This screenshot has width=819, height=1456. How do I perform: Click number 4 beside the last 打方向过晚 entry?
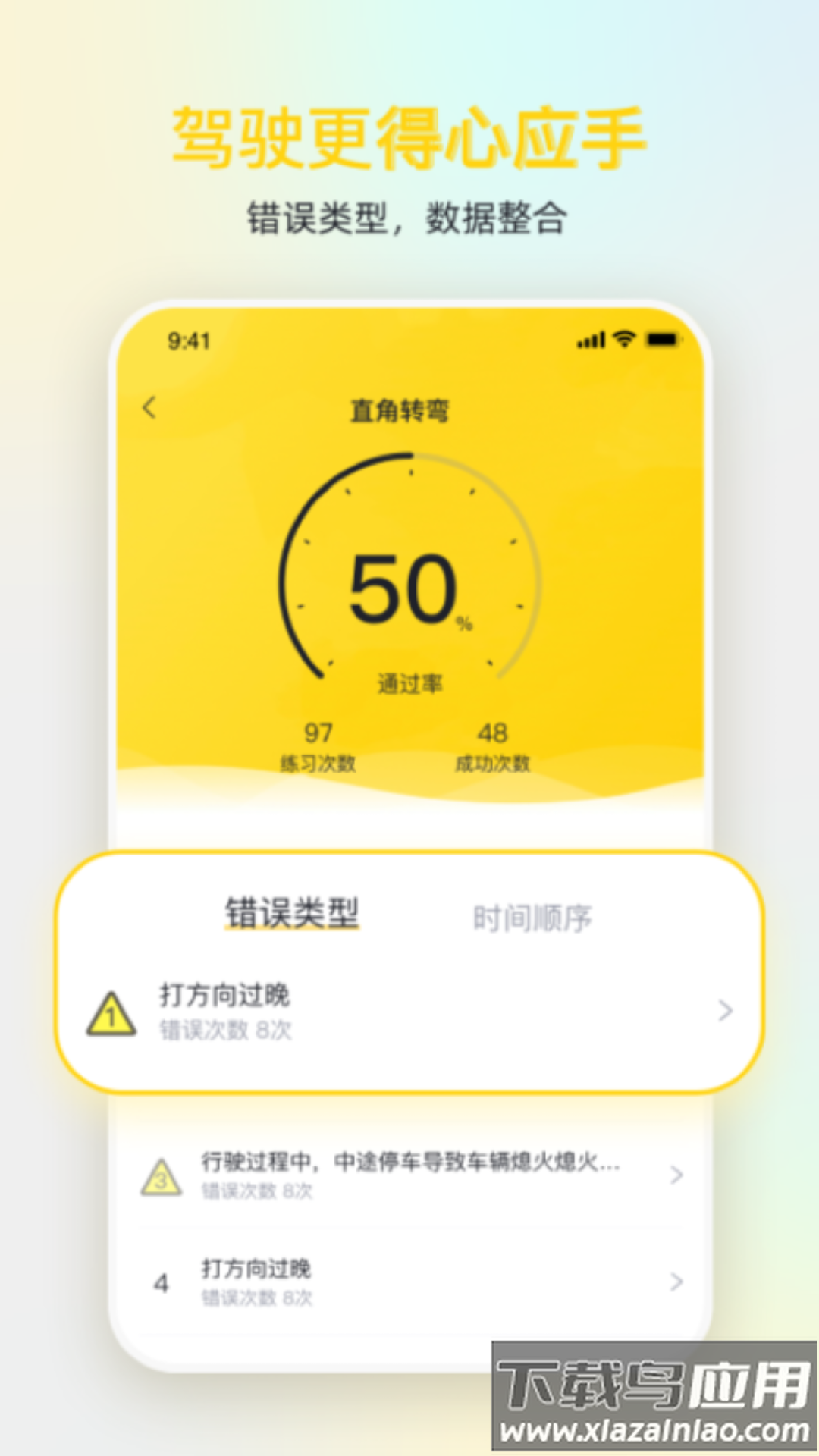(x=162, y=1282)
